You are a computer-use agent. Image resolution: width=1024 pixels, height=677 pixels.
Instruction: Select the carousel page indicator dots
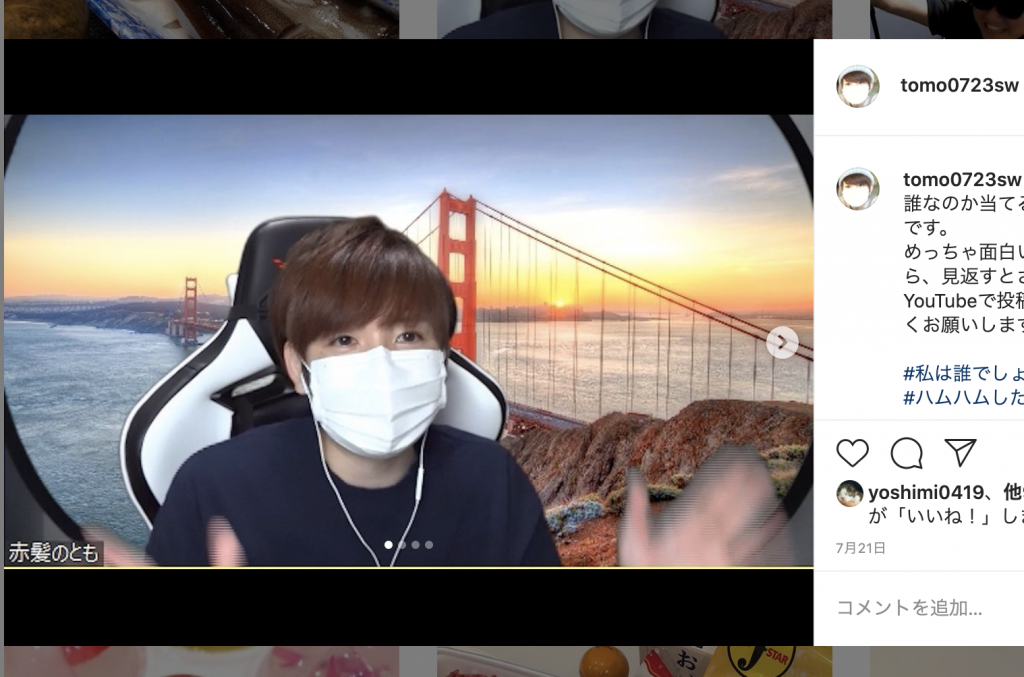click(408, 545)
